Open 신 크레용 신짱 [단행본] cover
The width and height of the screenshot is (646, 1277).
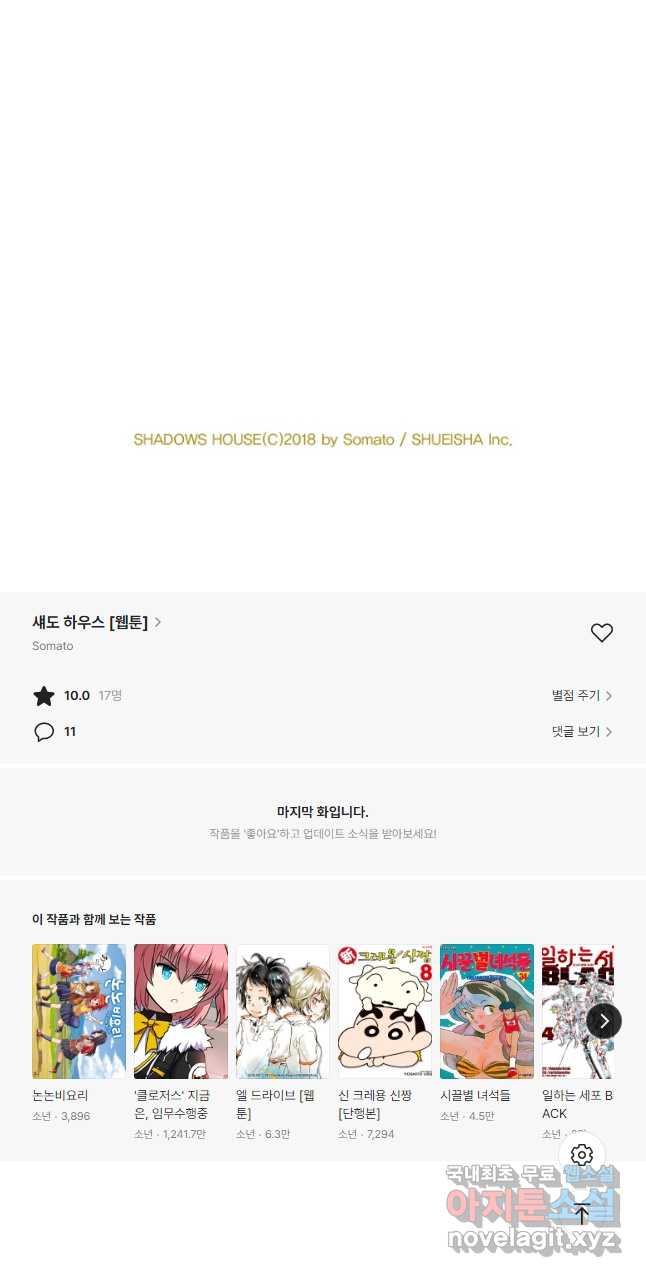[x=385, y=1011]
